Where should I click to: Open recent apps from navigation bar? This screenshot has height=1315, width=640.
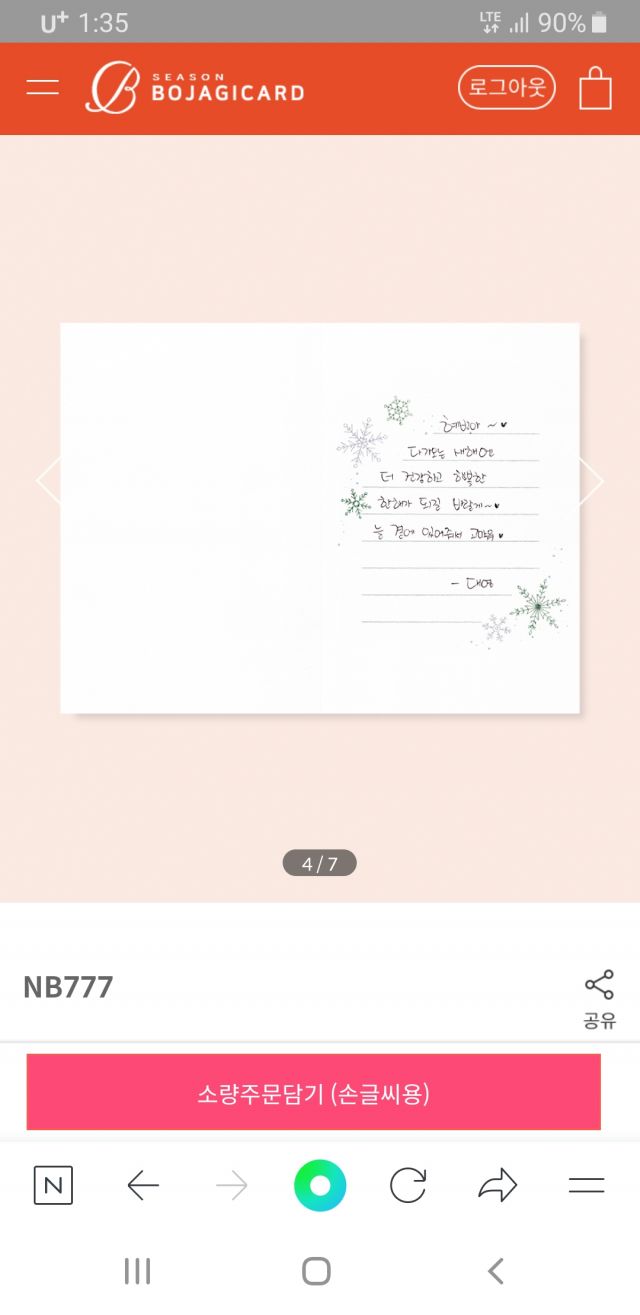[x=137, y=1271]
